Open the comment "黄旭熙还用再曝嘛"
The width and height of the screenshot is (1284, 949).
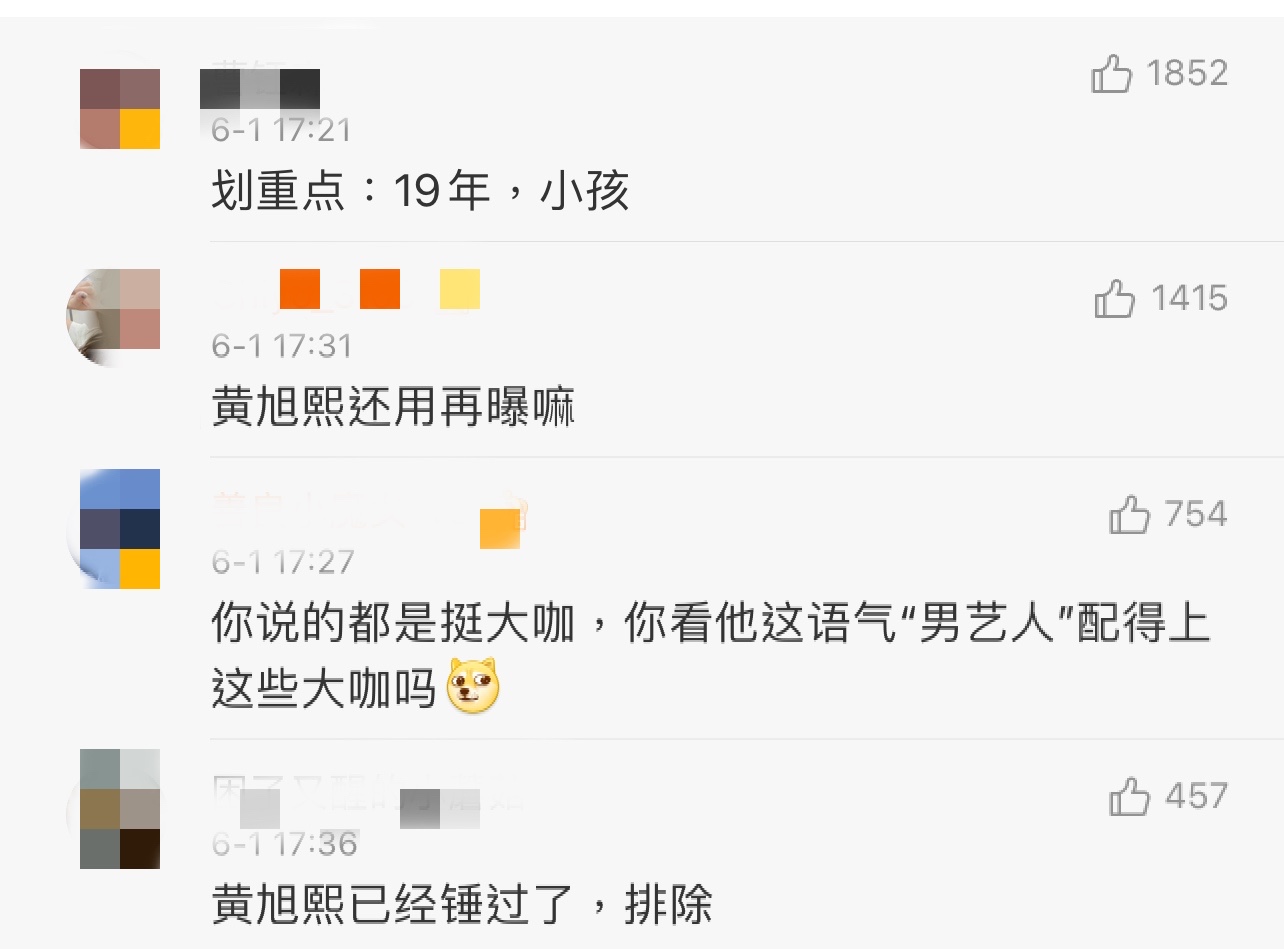[393, 406]
